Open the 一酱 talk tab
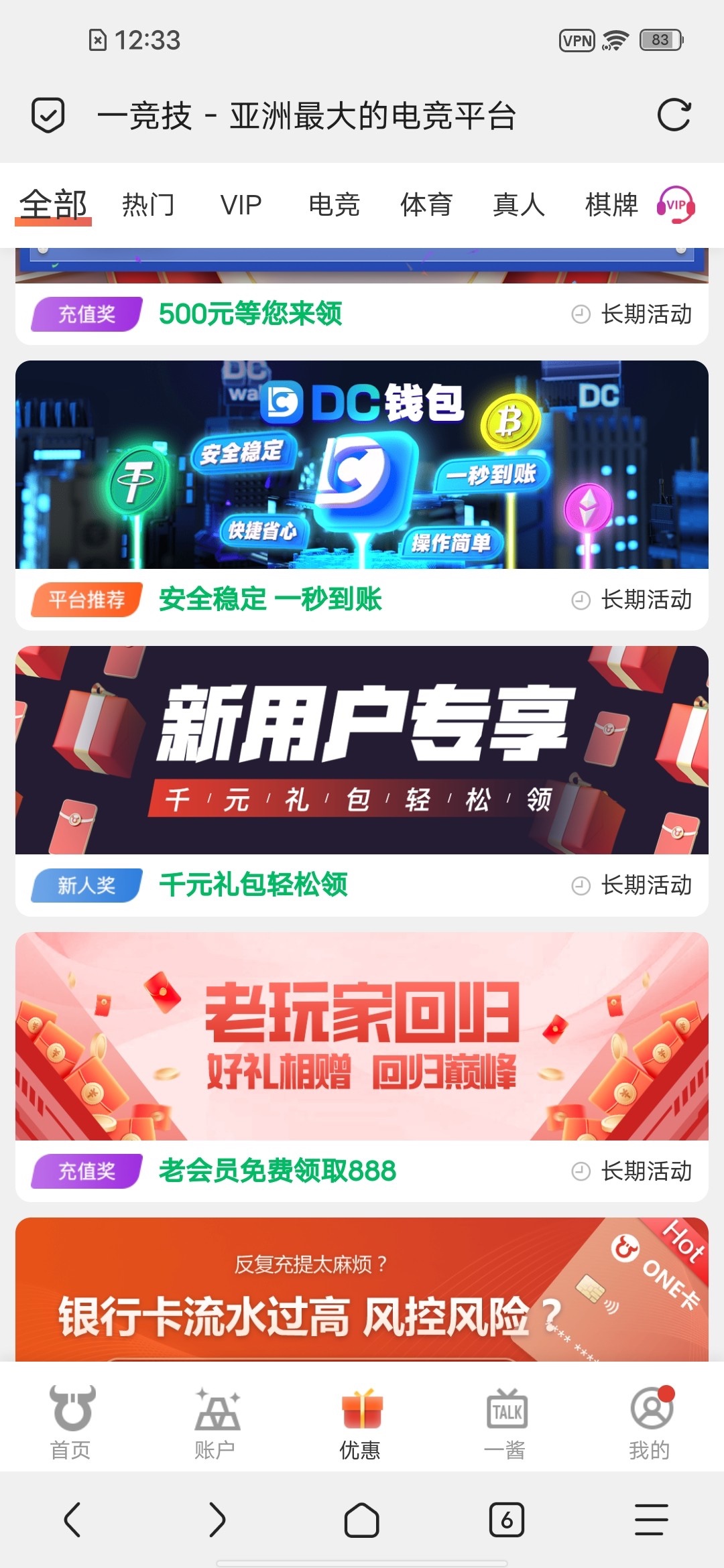The width and height of the screenshot is (724, 1568). pyautogui.click(x=505, y=1421)
